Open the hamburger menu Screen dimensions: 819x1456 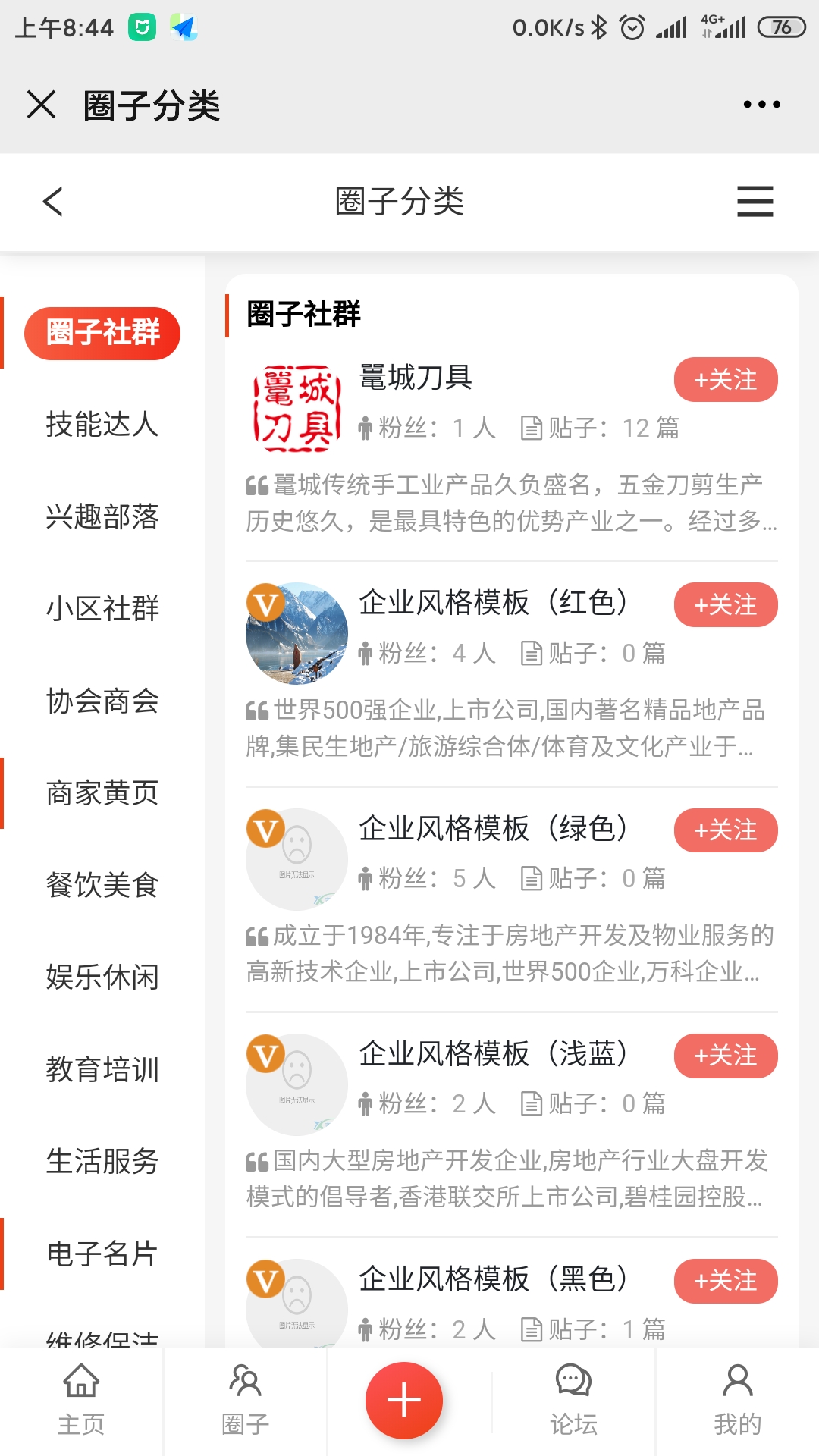(x=755, y=202)
